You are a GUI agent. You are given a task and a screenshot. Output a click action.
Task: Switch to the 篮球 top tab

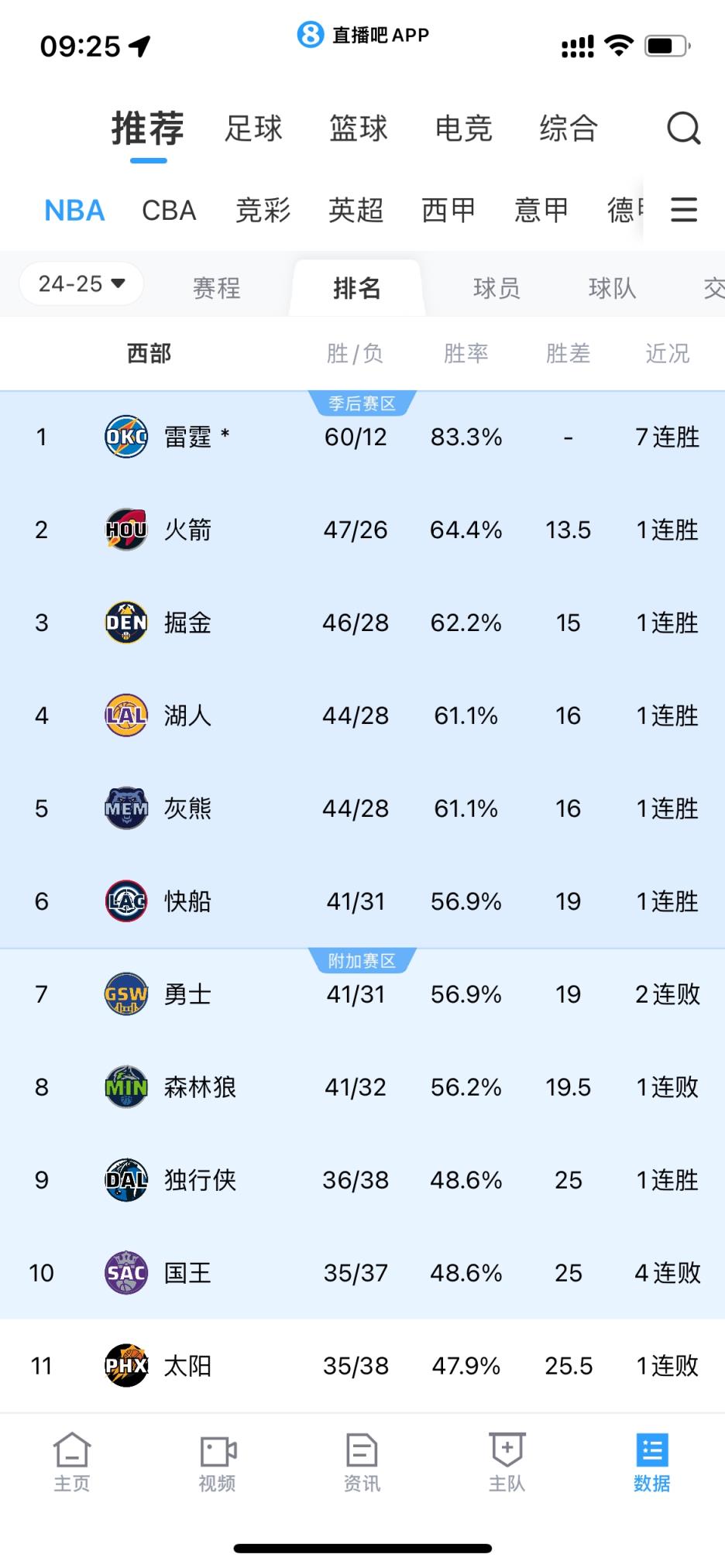pos(359,129)
